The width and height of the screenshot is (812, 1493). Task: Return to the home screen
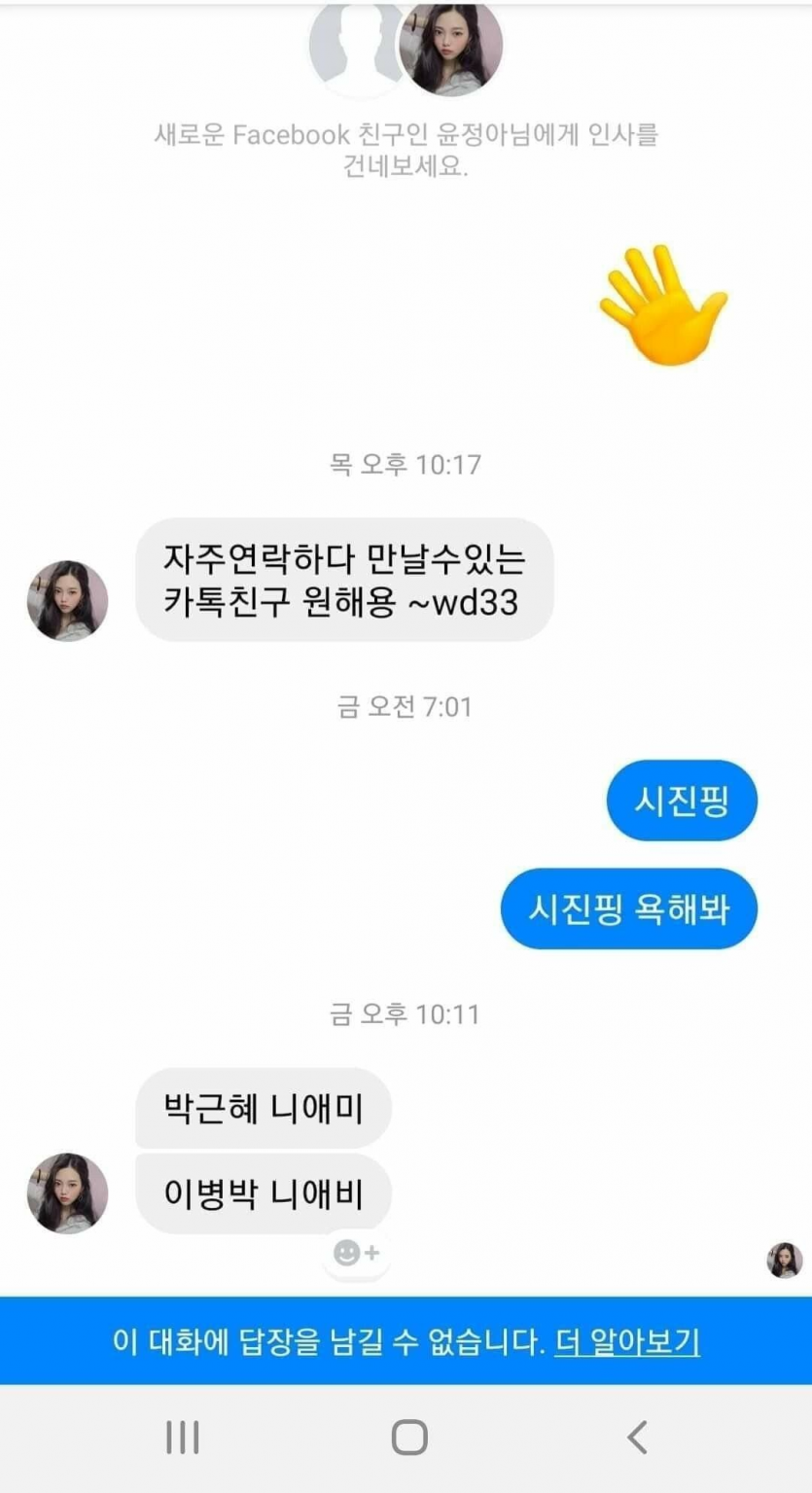pyautogui.click(x=408, y=1437)
